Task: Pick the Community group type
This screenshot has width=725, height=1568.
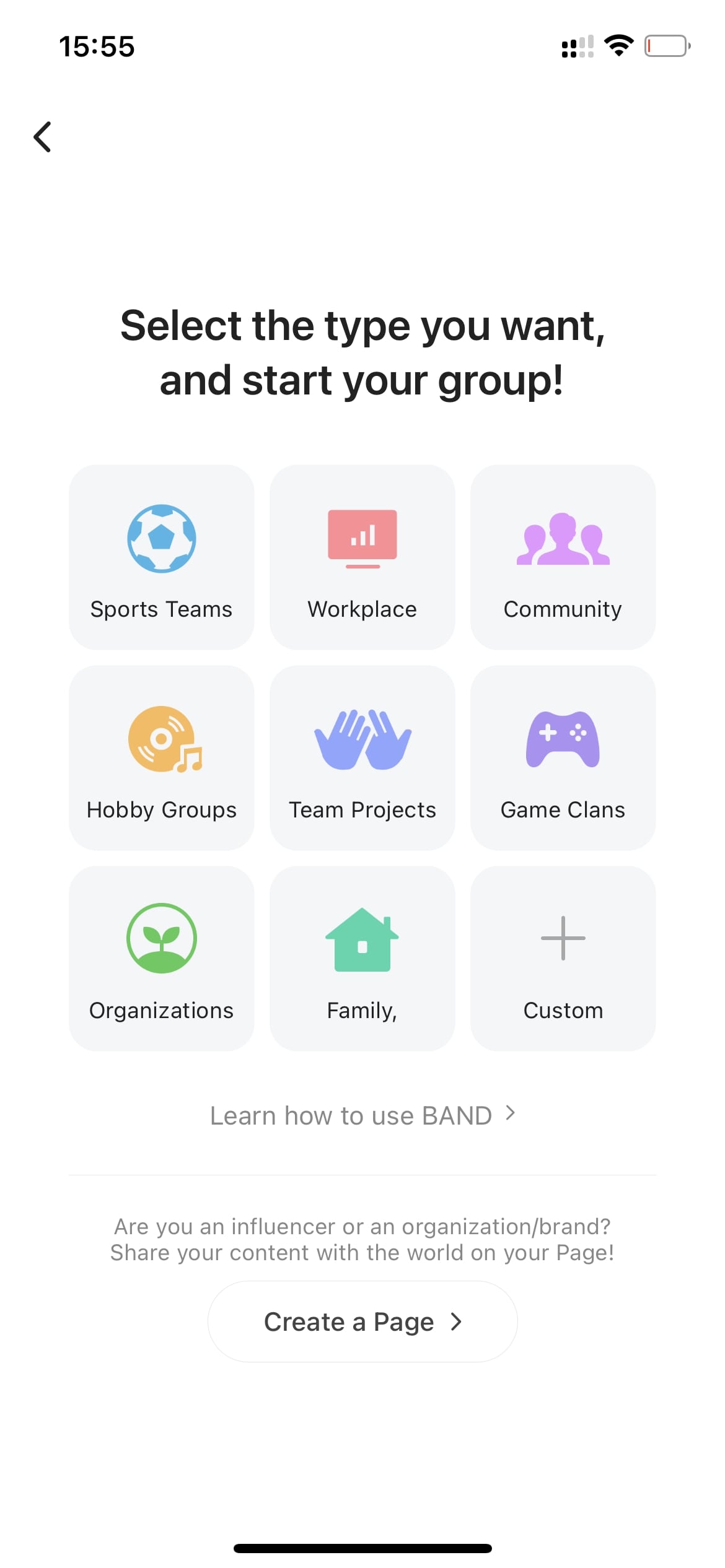Action: (563, 557)
